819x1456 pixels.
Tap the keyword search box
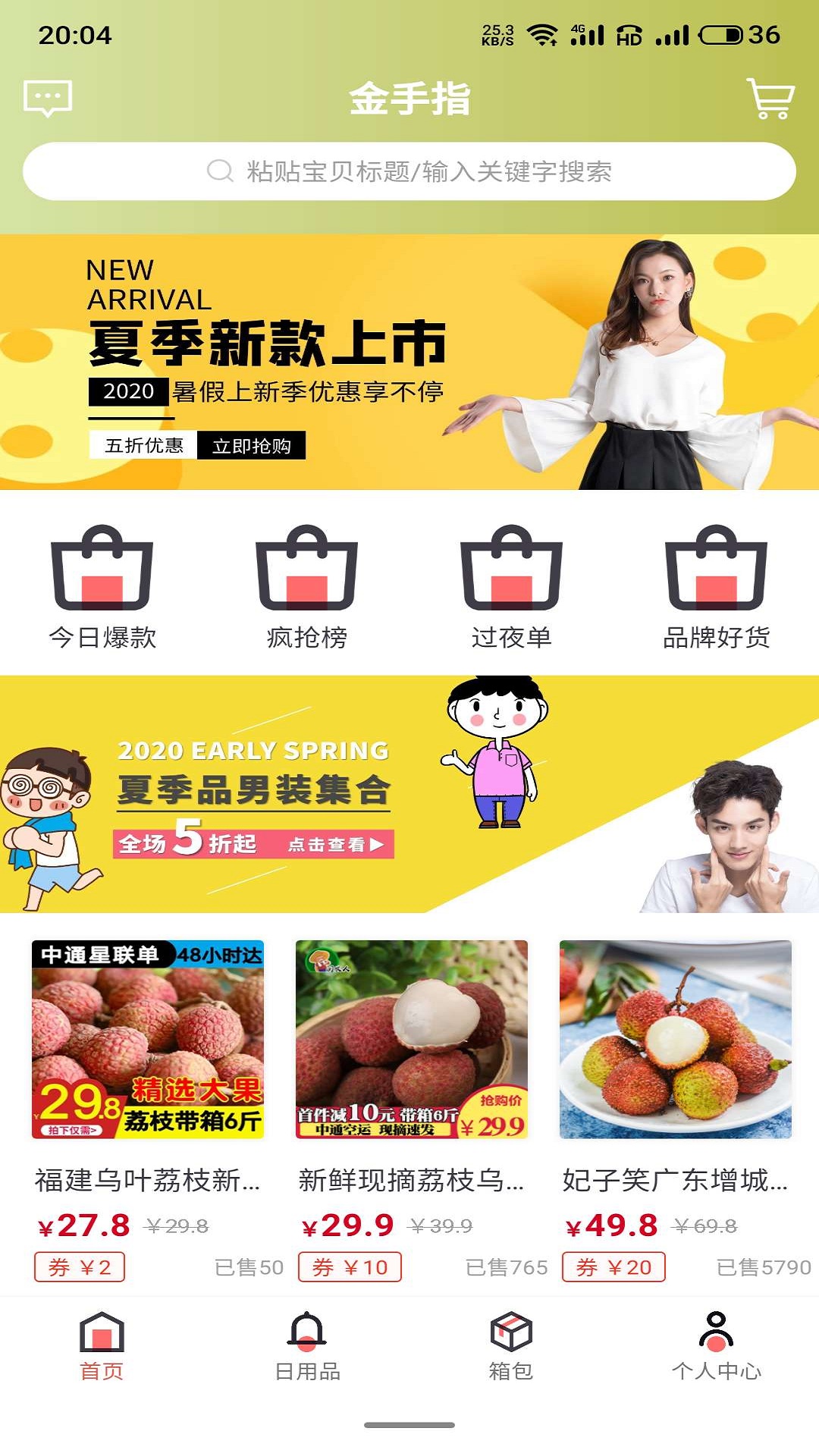(409, 171)
